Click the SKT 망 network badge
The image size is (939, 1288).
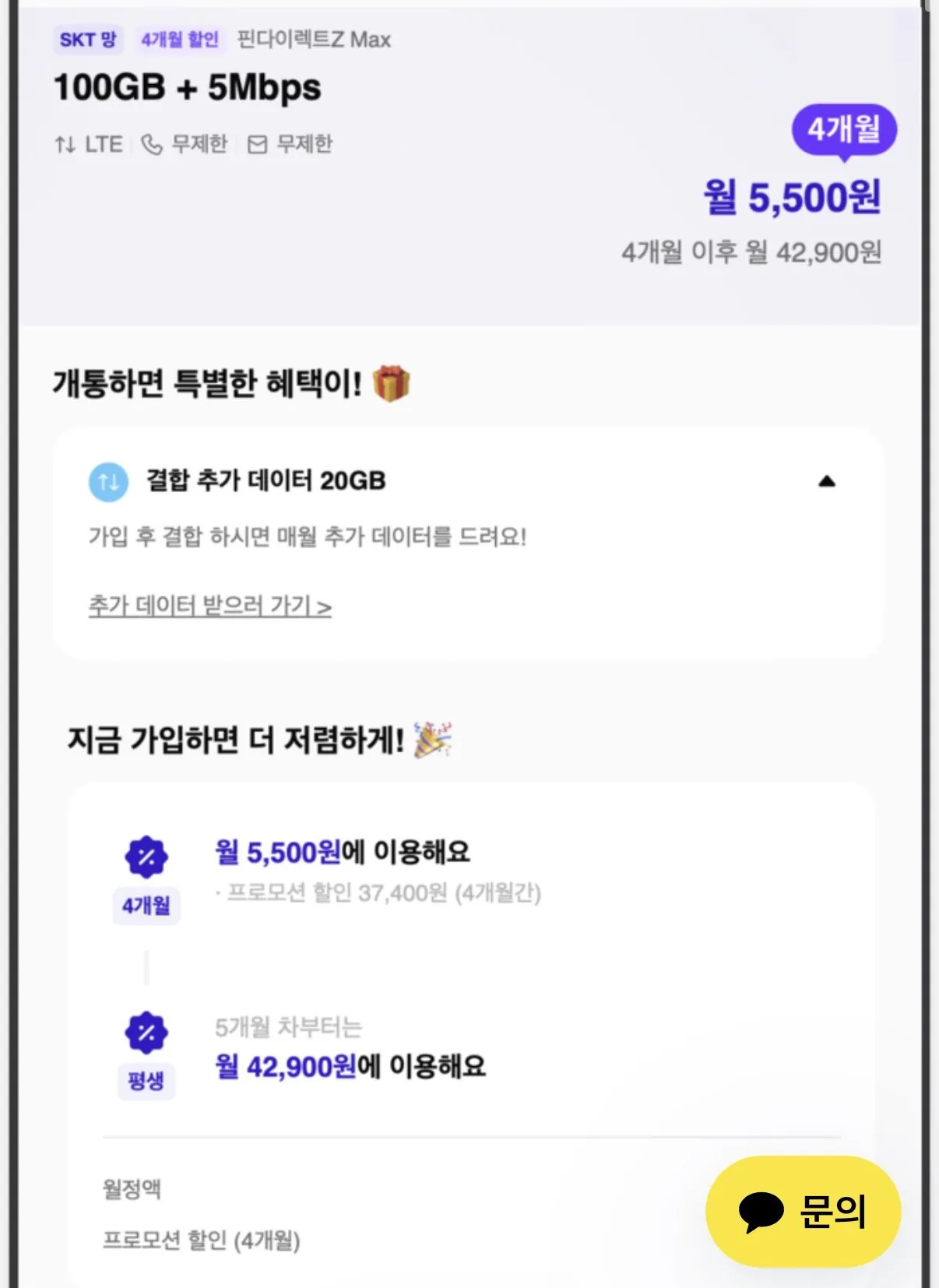[88, 40]
